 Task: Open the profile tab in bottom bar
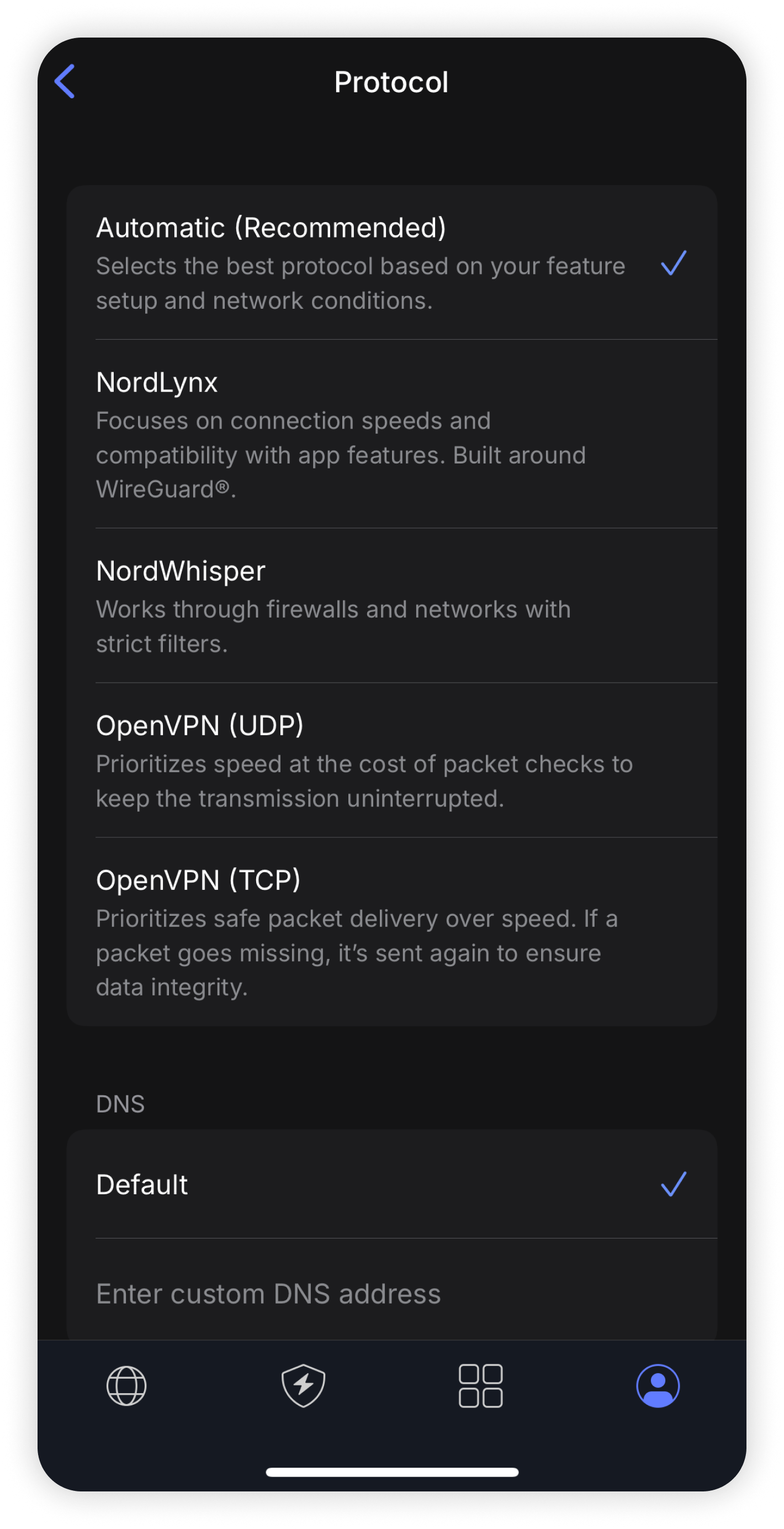[x=658, y=1385]
